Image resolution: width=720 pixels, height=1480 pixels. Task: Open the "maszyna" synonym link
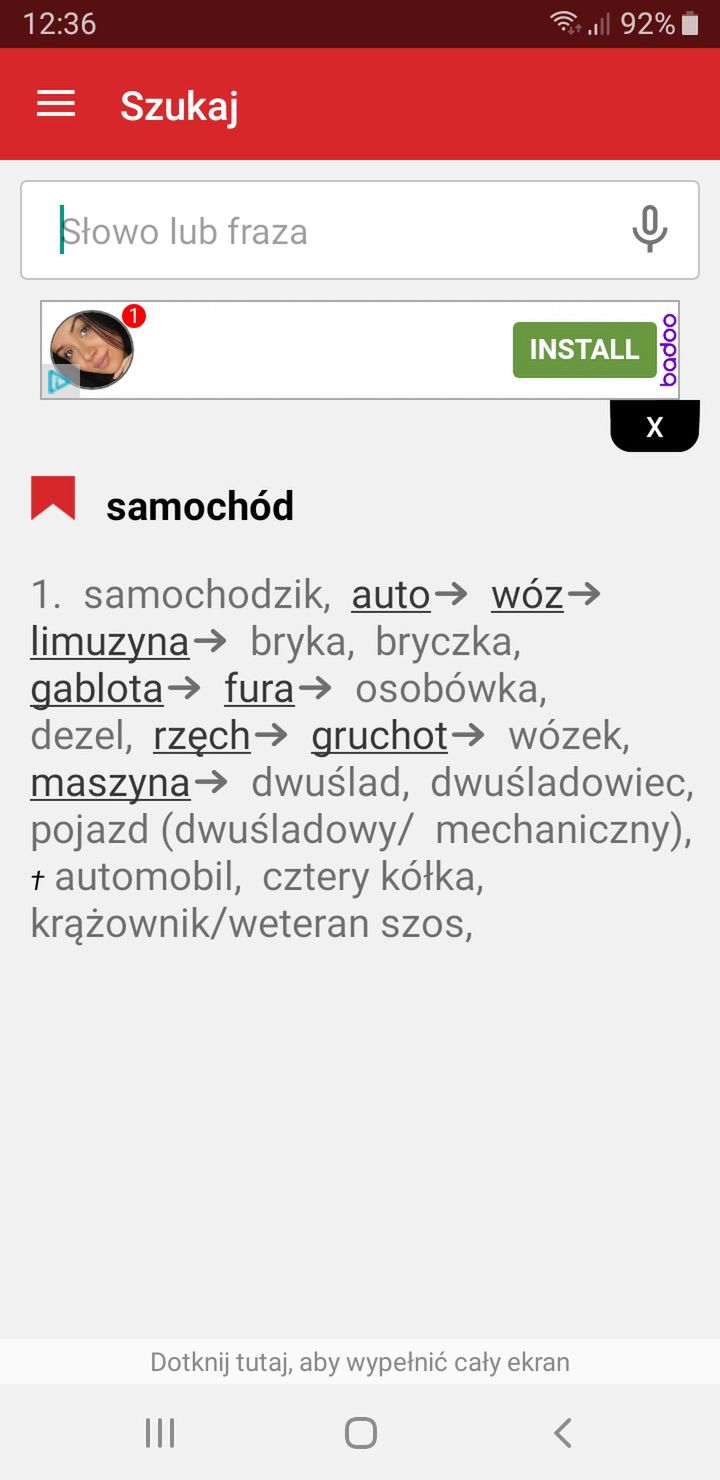point(111,783)
